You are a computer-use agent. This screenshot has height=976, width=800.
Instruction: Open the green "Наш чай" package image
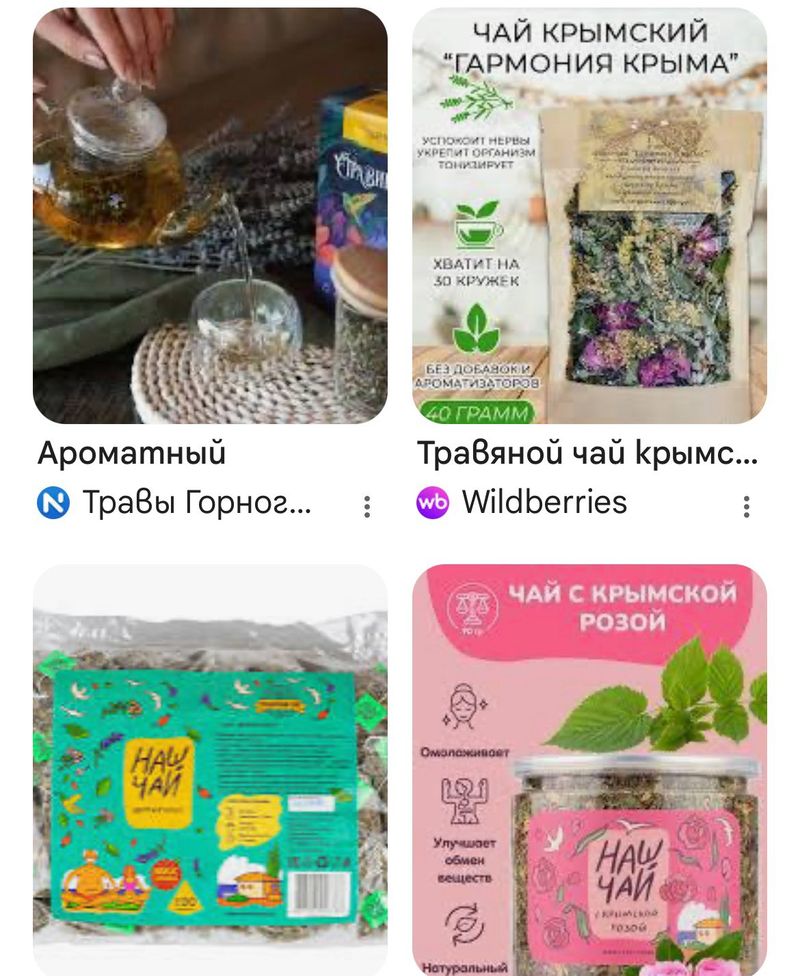(210, 770)
